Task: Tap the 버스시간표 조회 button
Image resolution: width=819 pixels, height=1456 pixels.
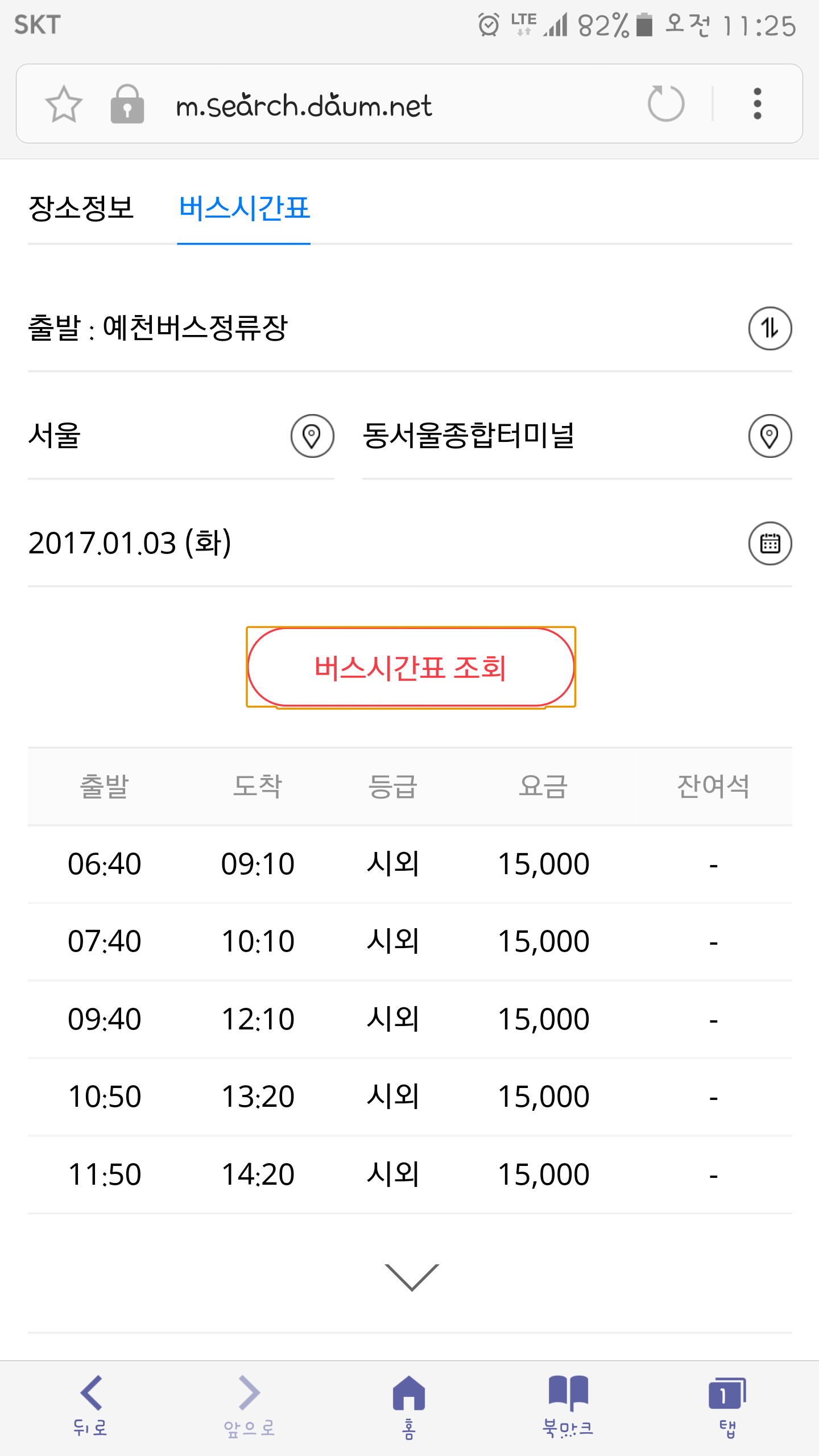Action: pyautogui.click(x=411, y=667)
